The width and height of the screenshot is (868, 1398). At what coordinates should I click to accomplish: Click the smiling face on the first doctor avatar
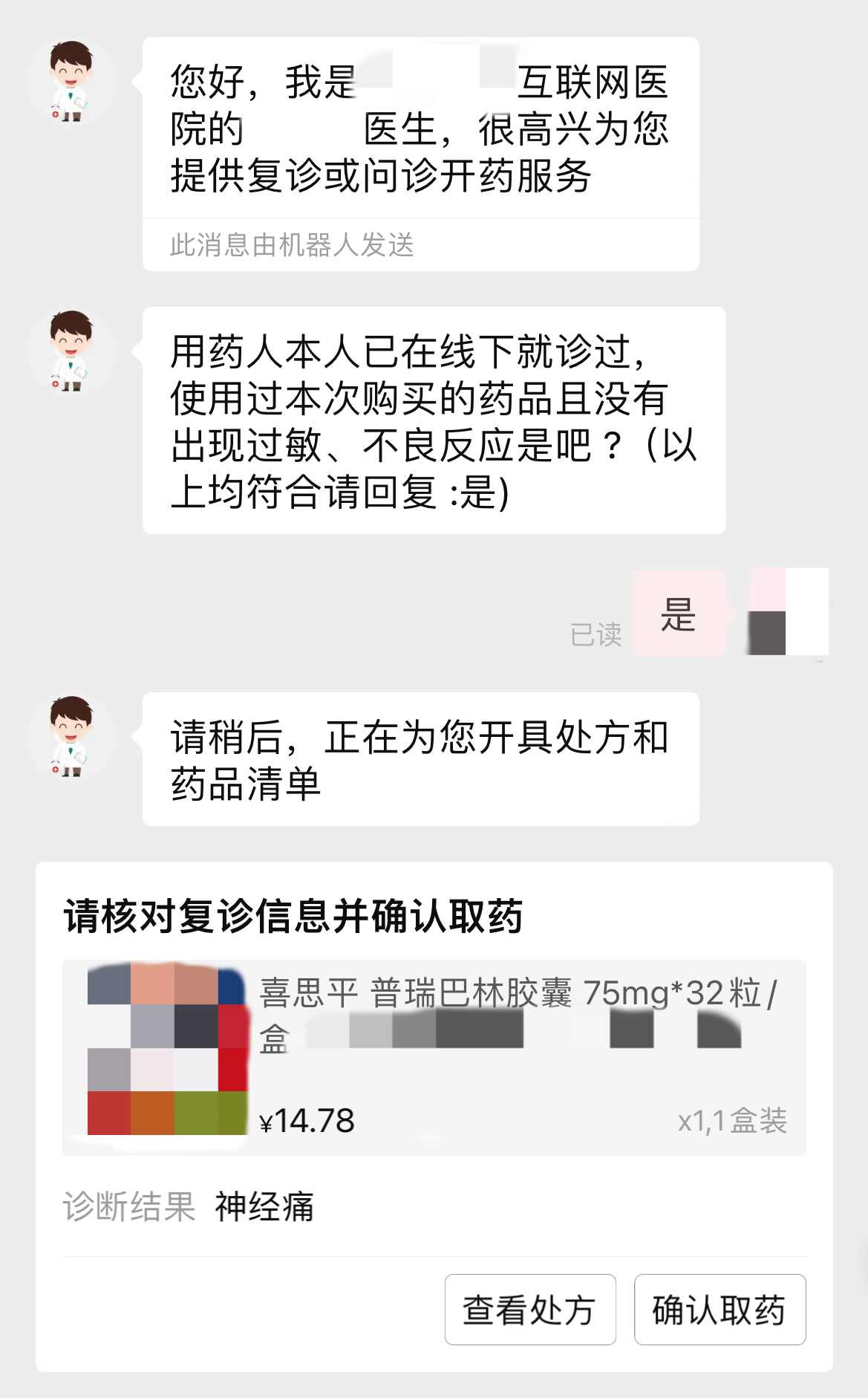[x=71, y=74]
